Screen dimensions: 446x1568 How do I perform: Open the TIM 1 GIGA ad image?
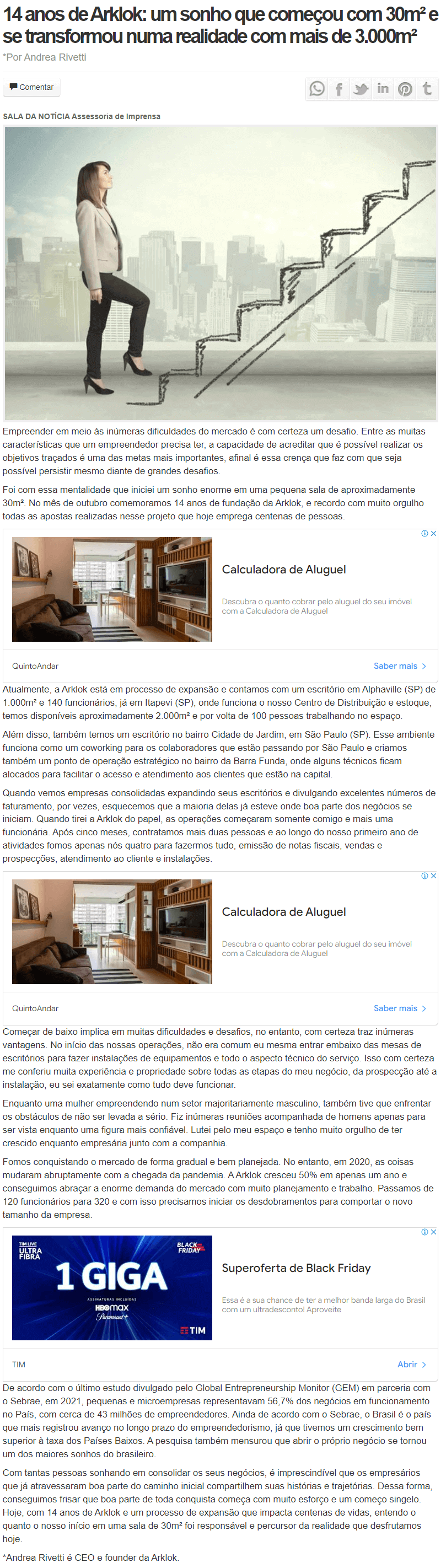pos(112,1287)
